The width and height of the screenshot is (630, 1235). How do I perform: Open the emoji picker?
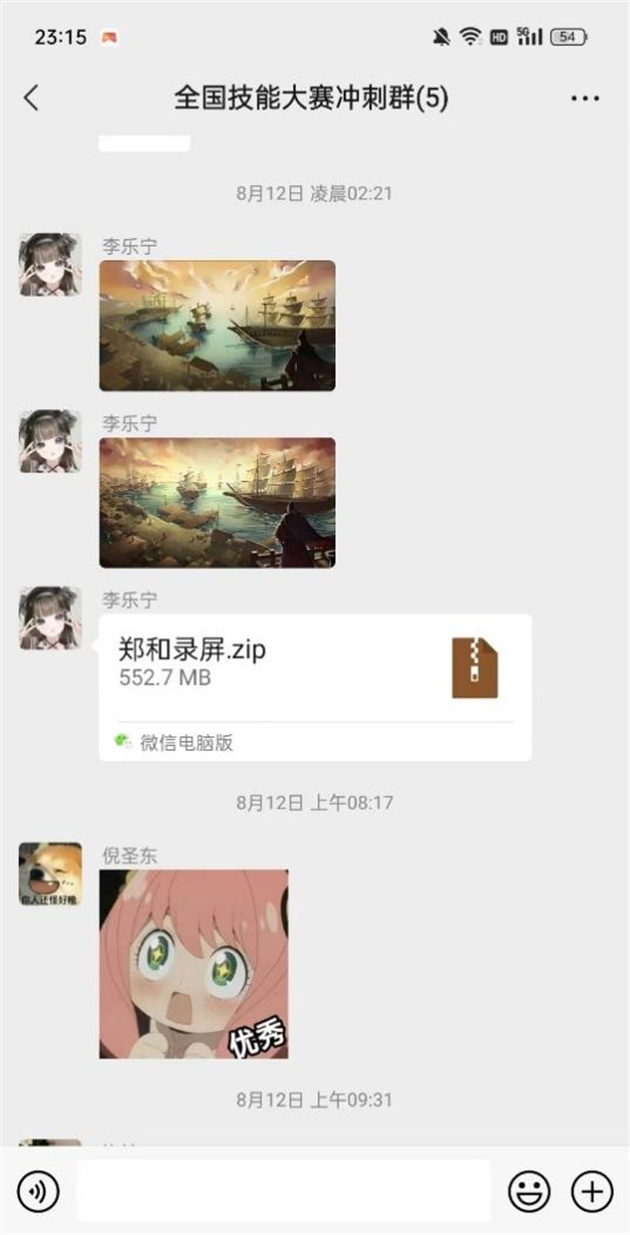tap(529, 1191)
